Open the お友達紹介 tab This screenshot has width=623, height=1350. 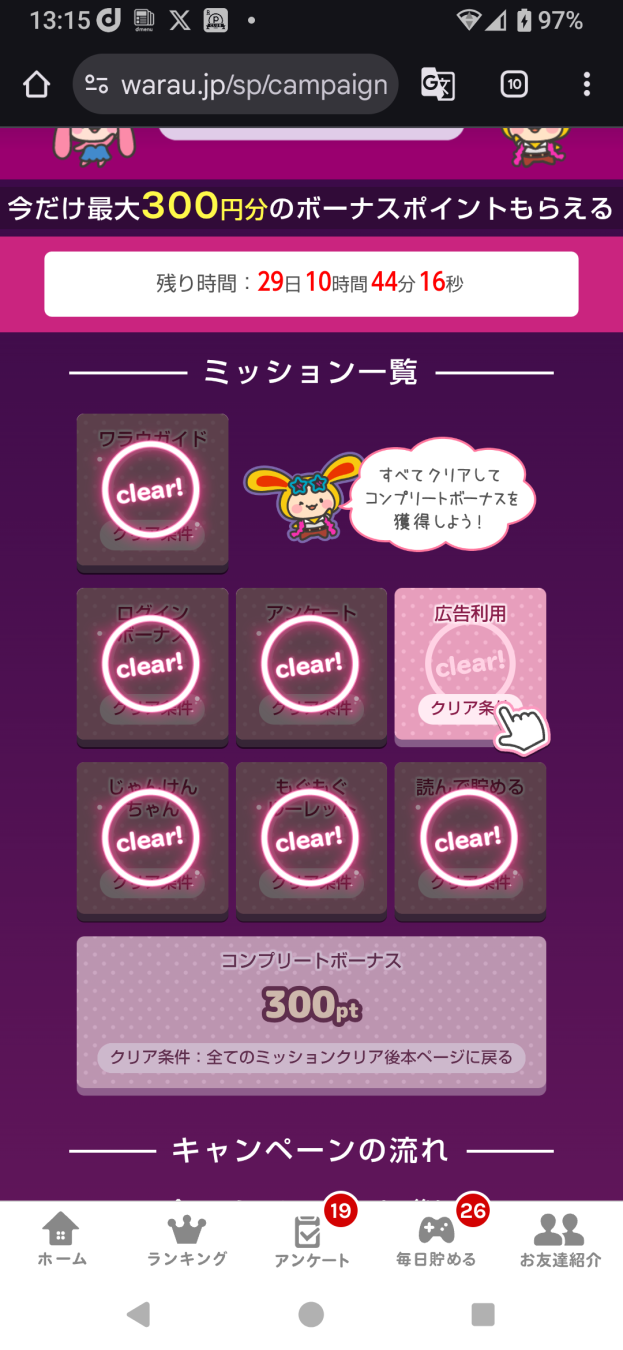tap(560, 1240)
